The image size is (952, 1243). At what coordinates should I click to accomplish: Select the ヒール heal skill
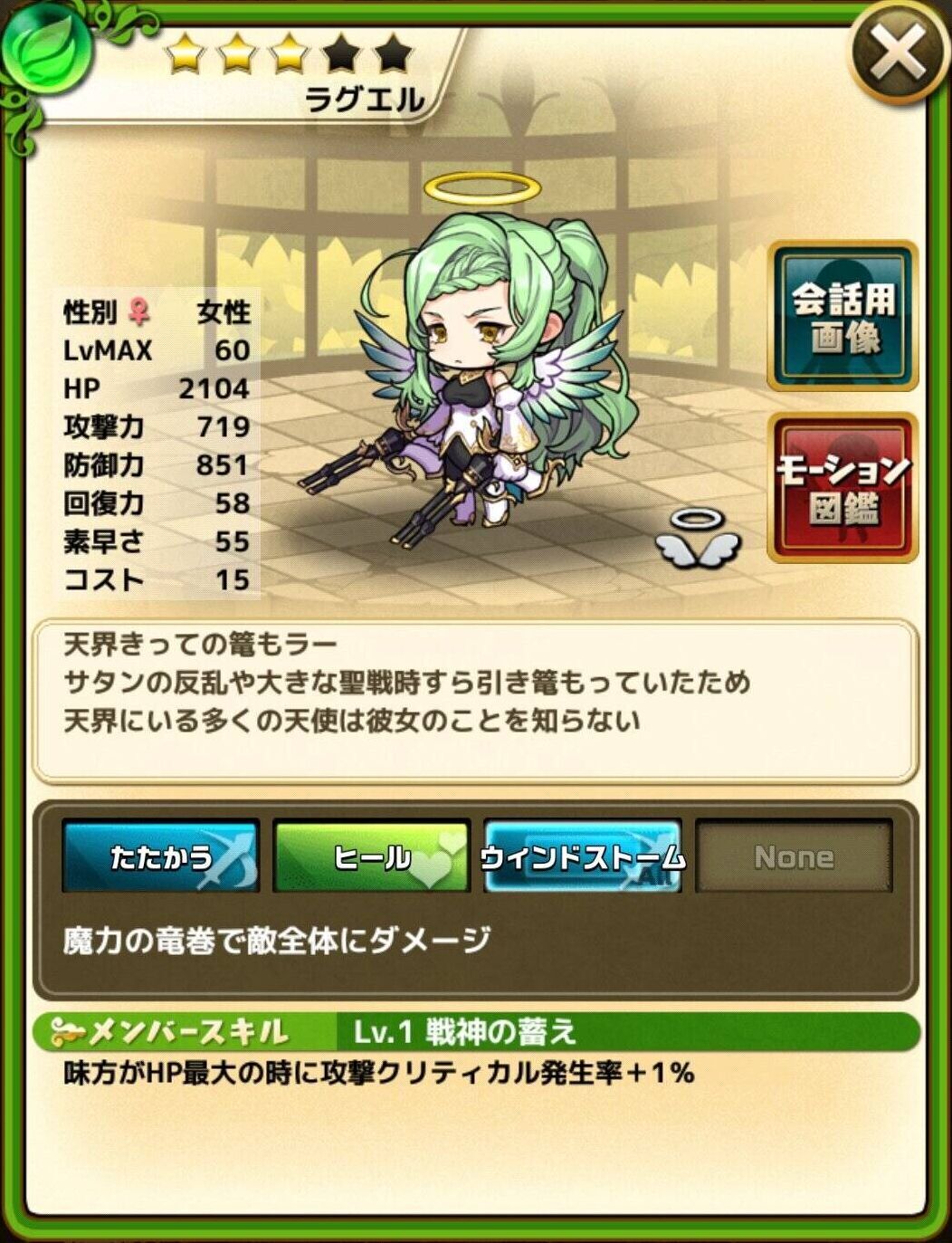pos(372,856)
